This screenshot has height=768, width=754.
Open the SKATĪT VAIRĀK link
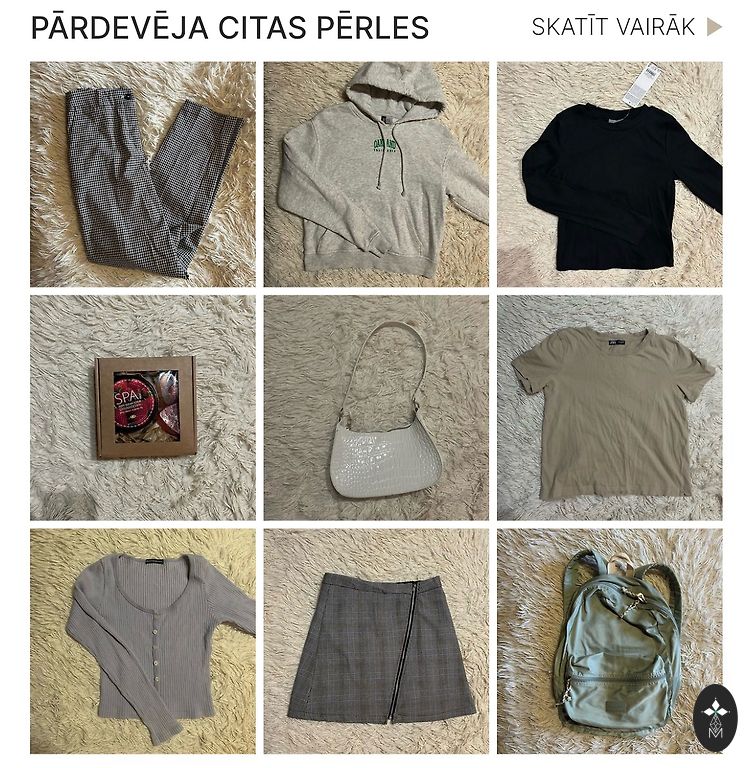[627, 27]
